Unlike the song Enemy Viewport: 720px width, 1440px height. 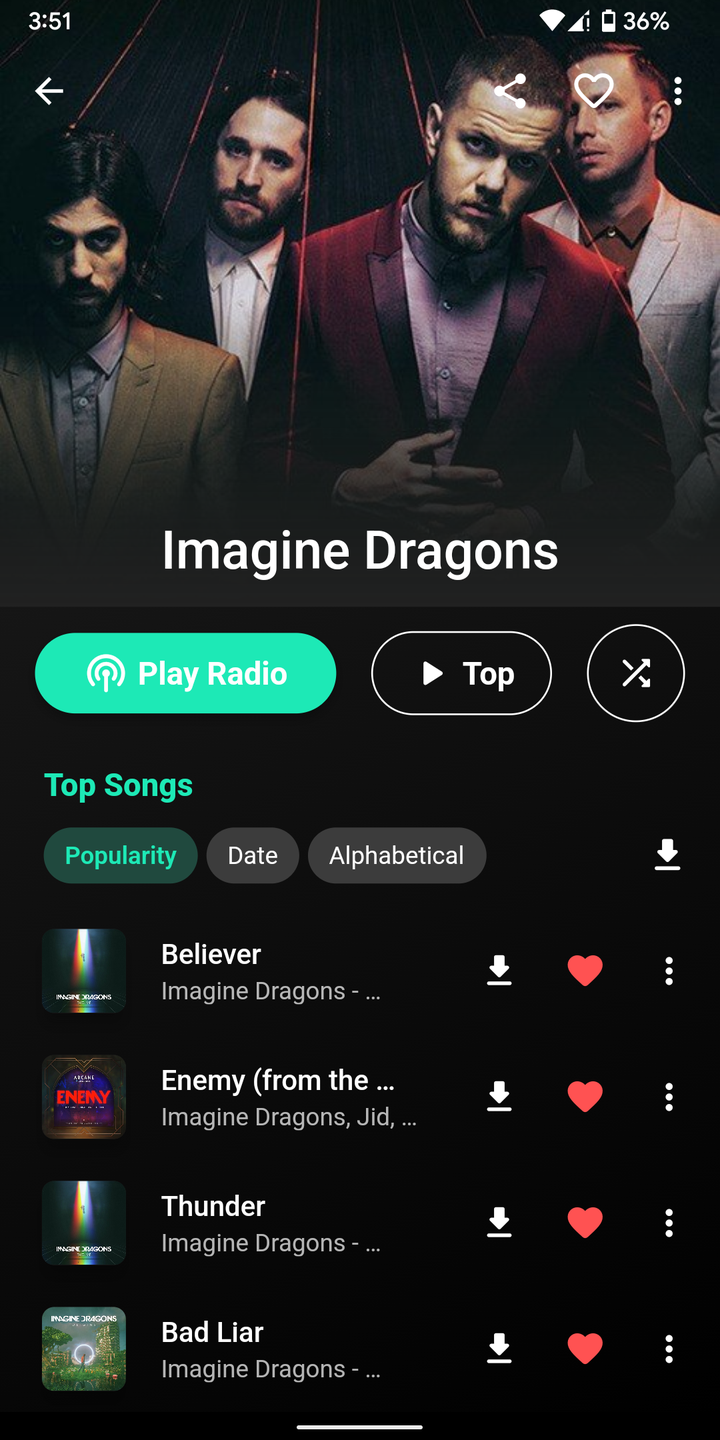pyautogui.click(x=585, y=1097)
